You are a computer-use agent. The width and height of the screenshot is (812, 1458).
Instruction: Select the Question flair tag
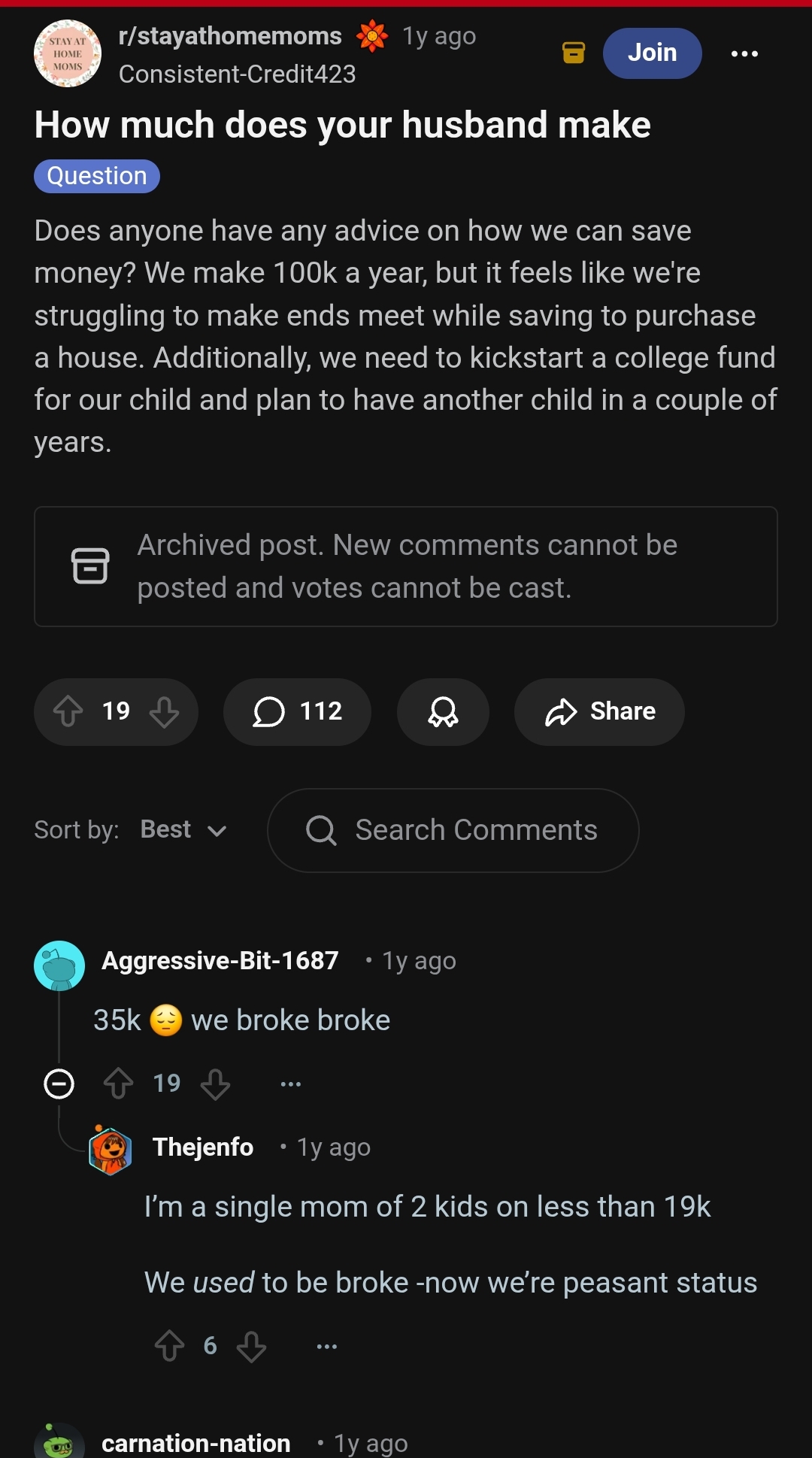(97, 176)
